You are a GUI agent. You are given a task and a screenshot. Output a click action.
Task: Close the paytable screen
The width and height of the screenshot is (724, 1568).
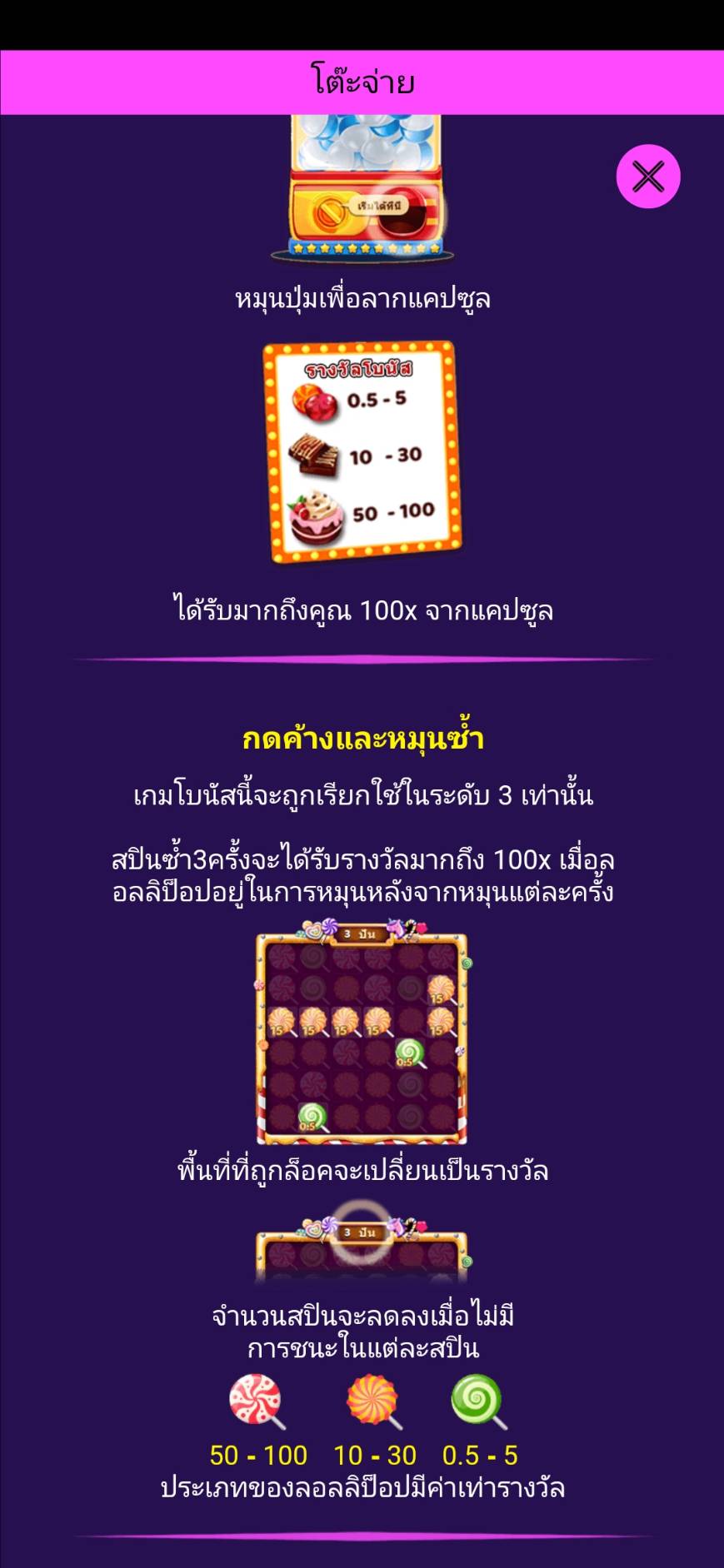[648, 177]
